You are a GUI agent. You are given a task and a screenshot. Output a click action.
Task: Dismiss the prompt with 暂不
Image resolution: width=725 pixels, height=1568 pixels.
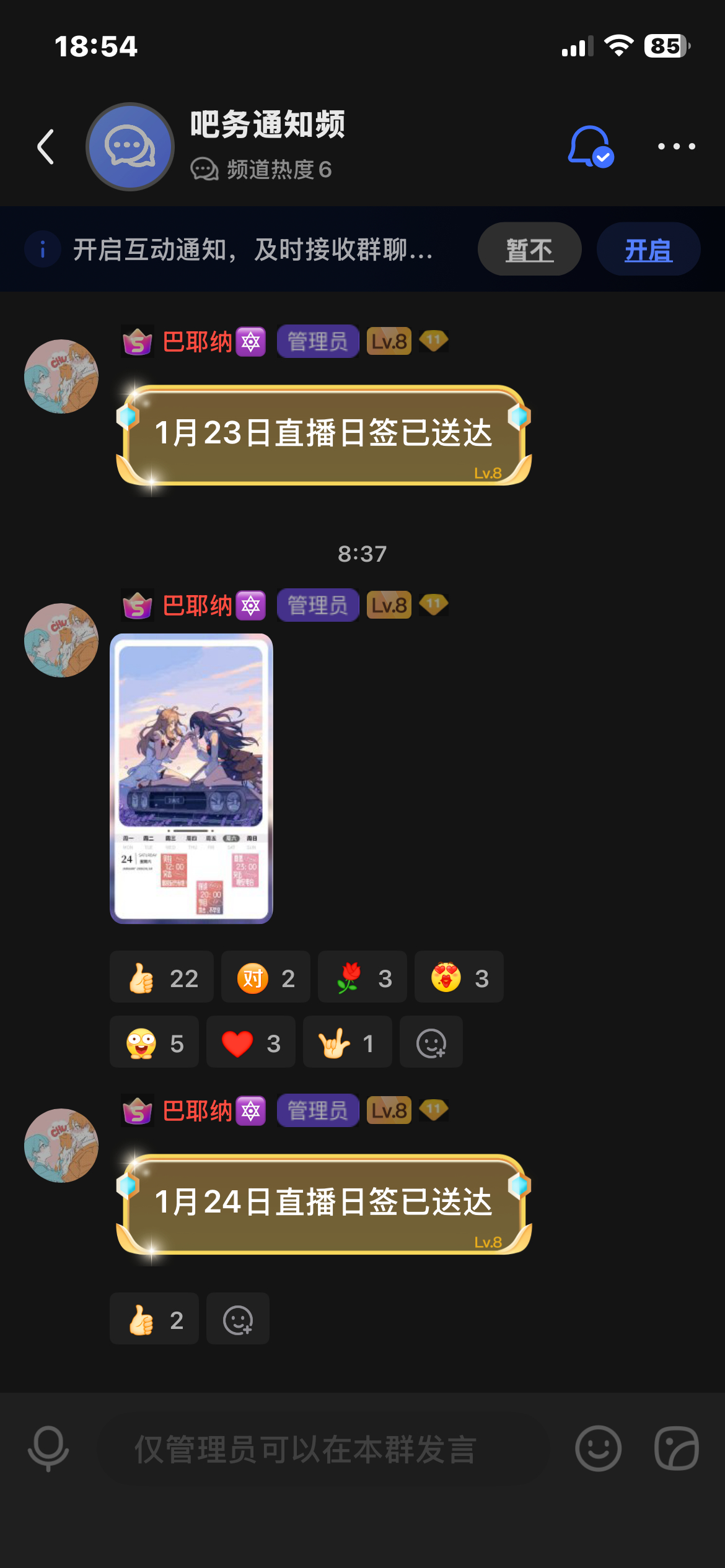[529, 250]
